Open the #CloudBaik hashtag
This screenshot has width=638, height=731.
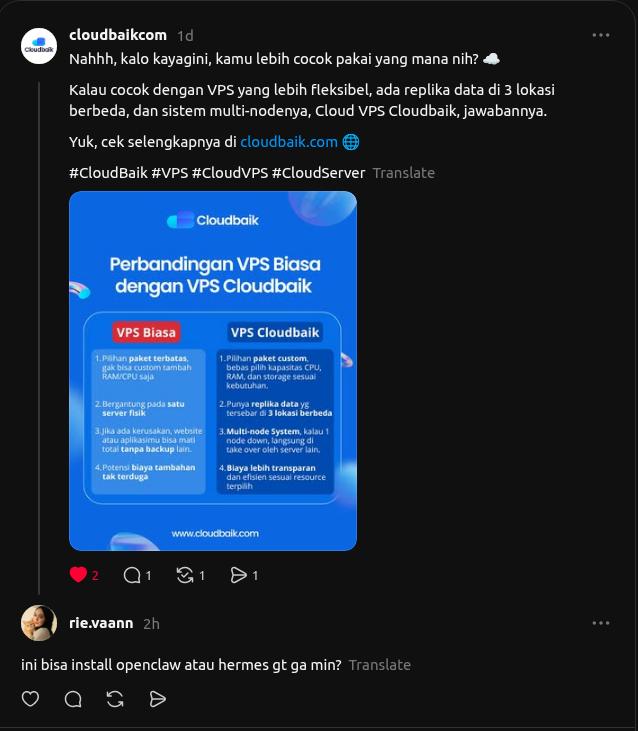(108, 173)
